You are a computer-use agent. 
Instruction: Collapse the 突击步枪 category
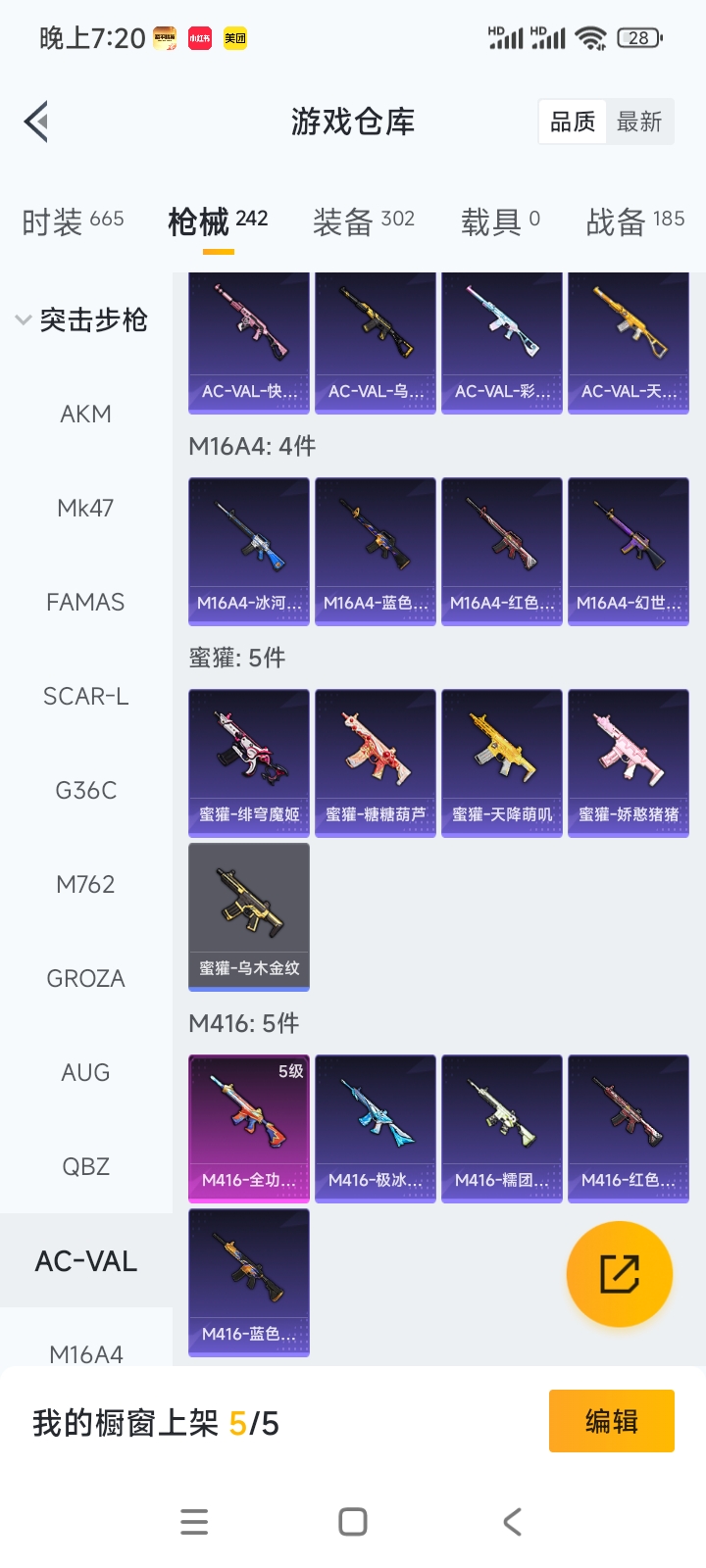[x=82, y=320]
